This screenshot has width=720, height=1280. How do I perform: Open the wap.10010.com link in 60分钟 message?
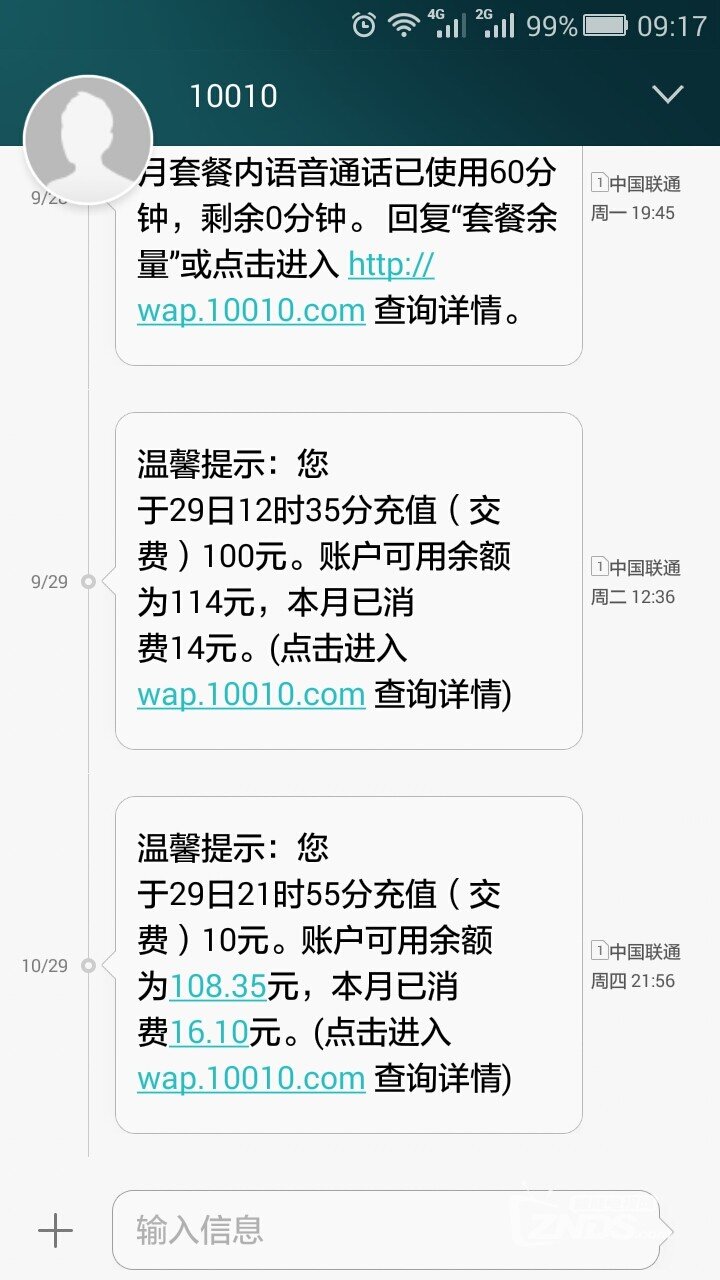click(x=251, y=310)
